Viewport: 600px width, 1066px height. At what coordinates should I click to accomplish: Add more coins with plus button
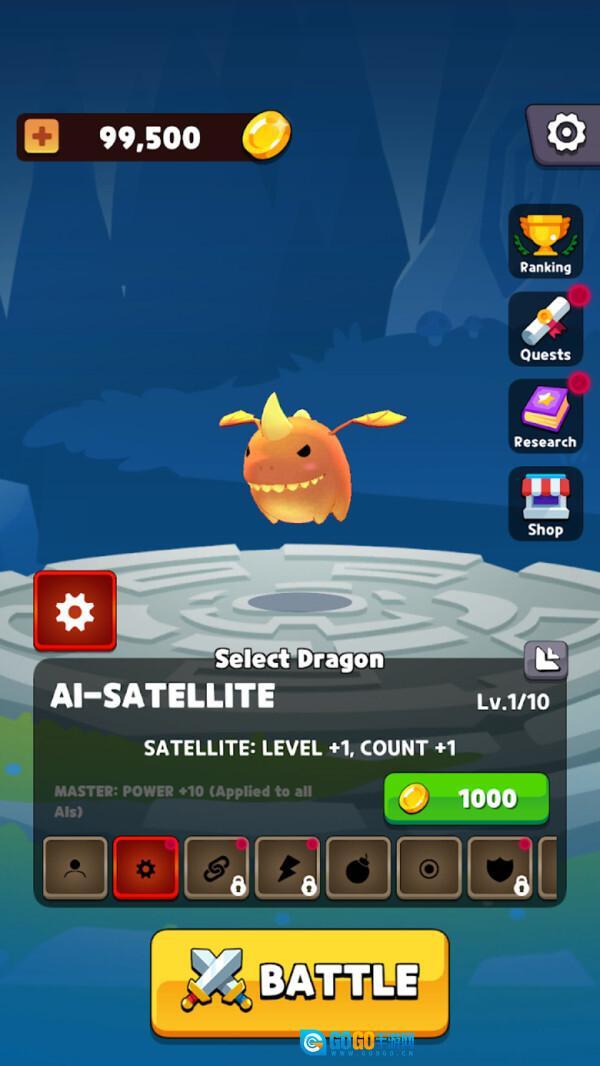point(41,137)
